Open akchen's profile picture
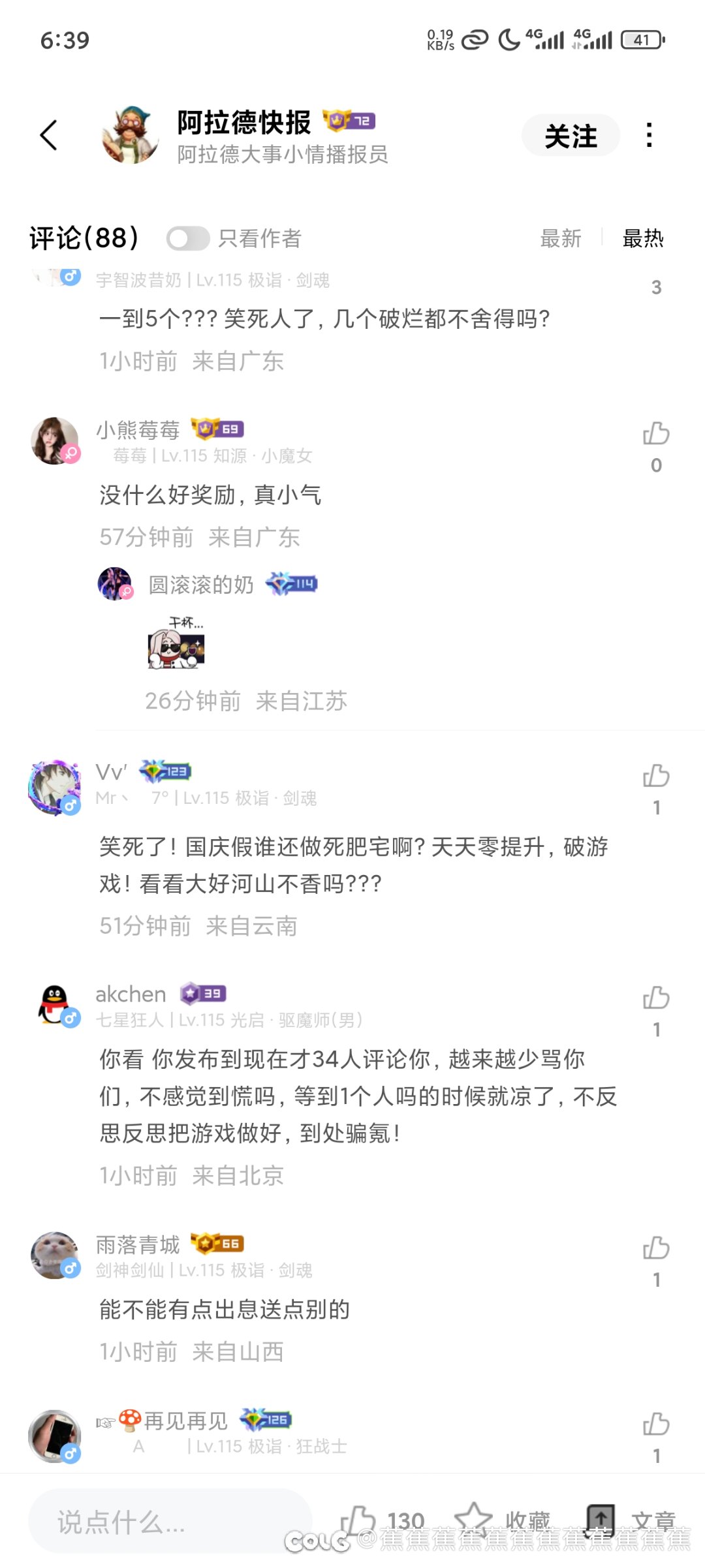Image resolution: width=705 pixels, height=1568 pixels. [55, 1004]
